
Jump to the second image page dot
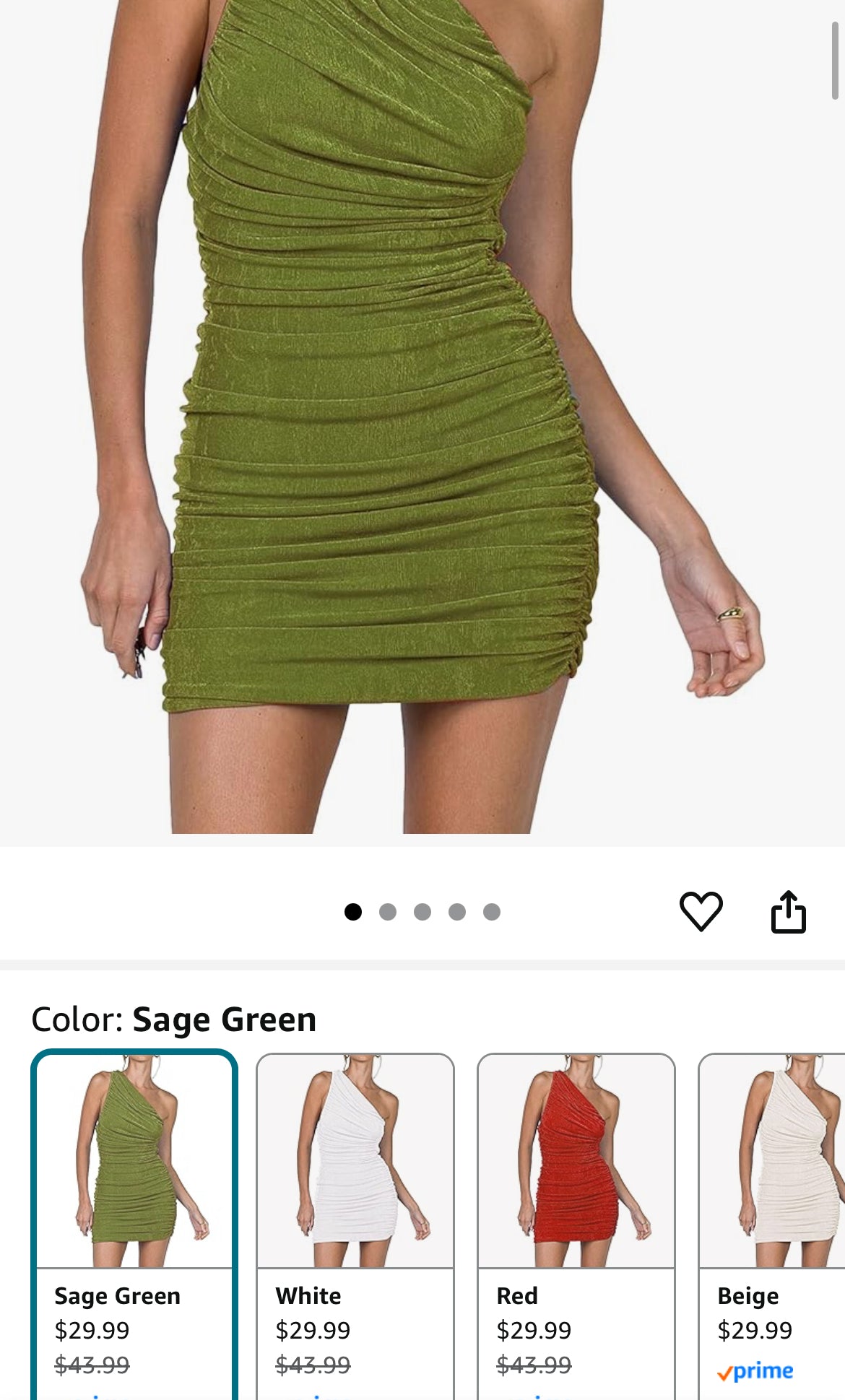click(388, 912)
